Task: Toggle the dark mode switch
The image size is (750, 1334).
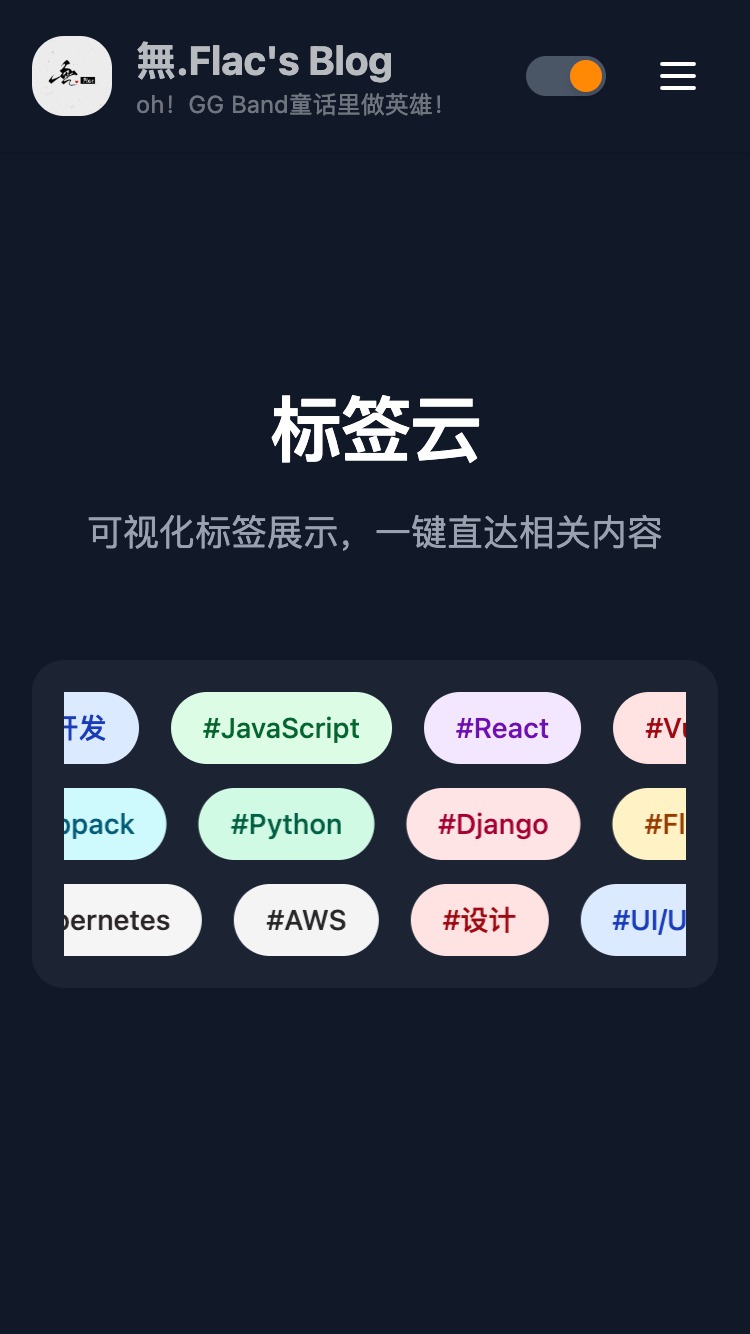Action: click(566, 76)
